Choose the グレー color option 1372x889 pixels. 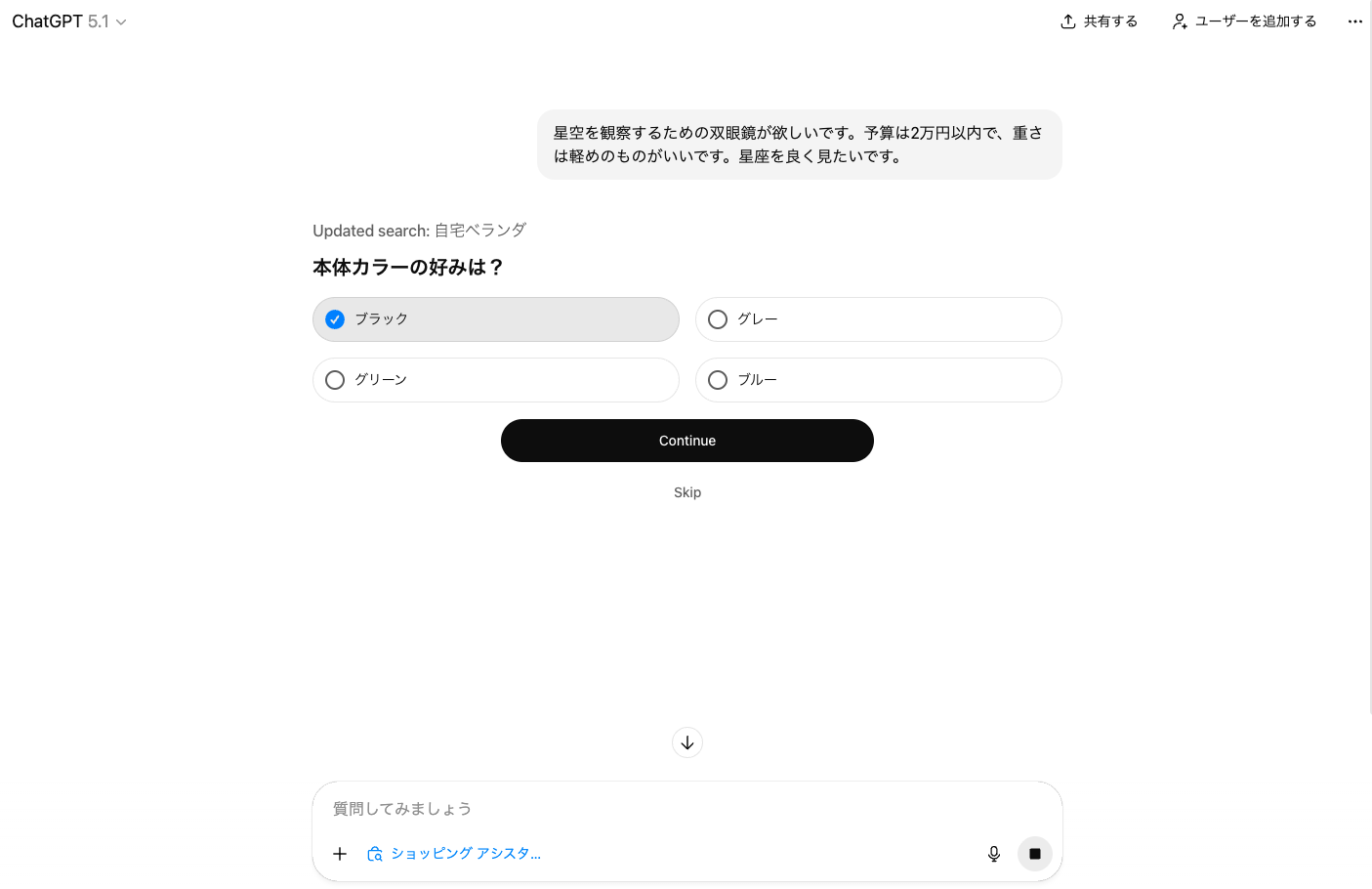[x=878, y=319]
